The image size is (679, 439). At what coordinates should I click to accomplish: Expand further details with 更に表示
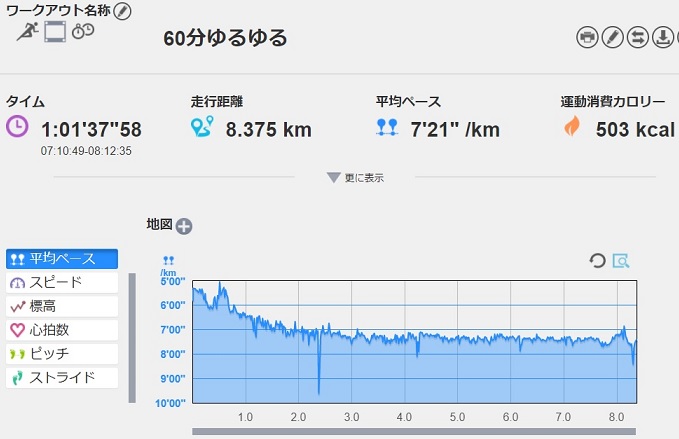coord(355,178)
